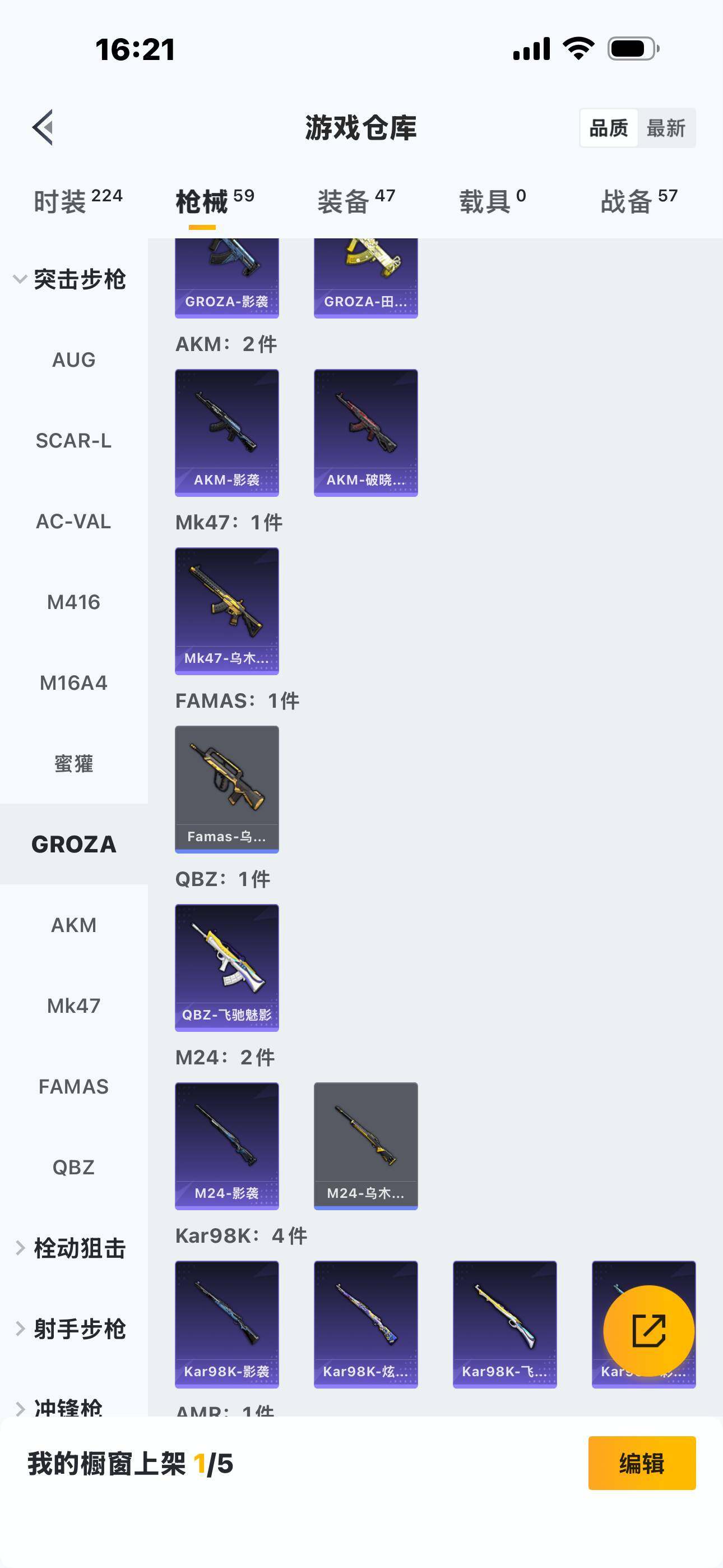Expand the 射手步枪 category
Screen dimensions: 723x1568
tap(70, 1329)
